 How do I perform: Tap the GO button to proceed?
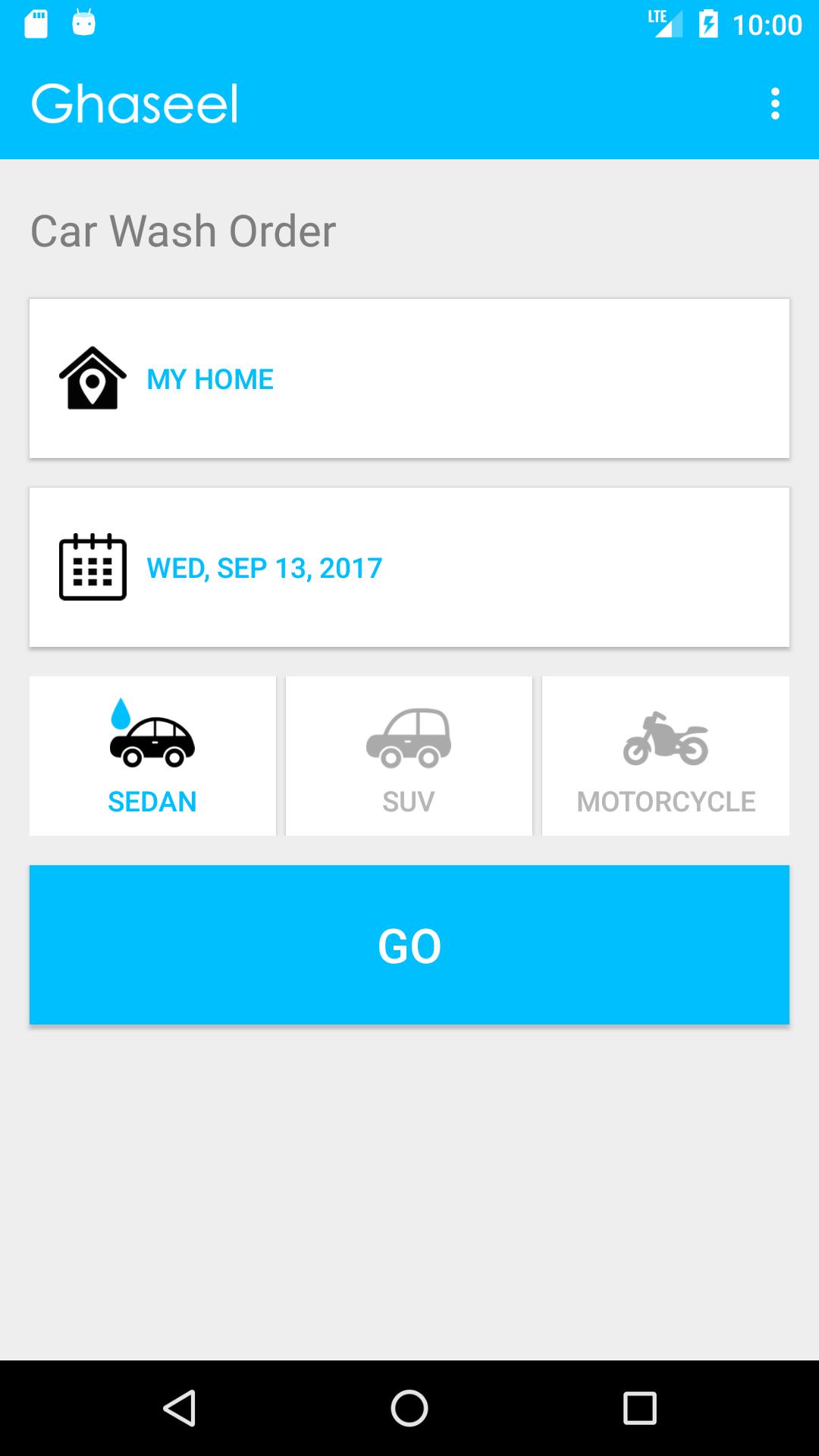(409, 945)
